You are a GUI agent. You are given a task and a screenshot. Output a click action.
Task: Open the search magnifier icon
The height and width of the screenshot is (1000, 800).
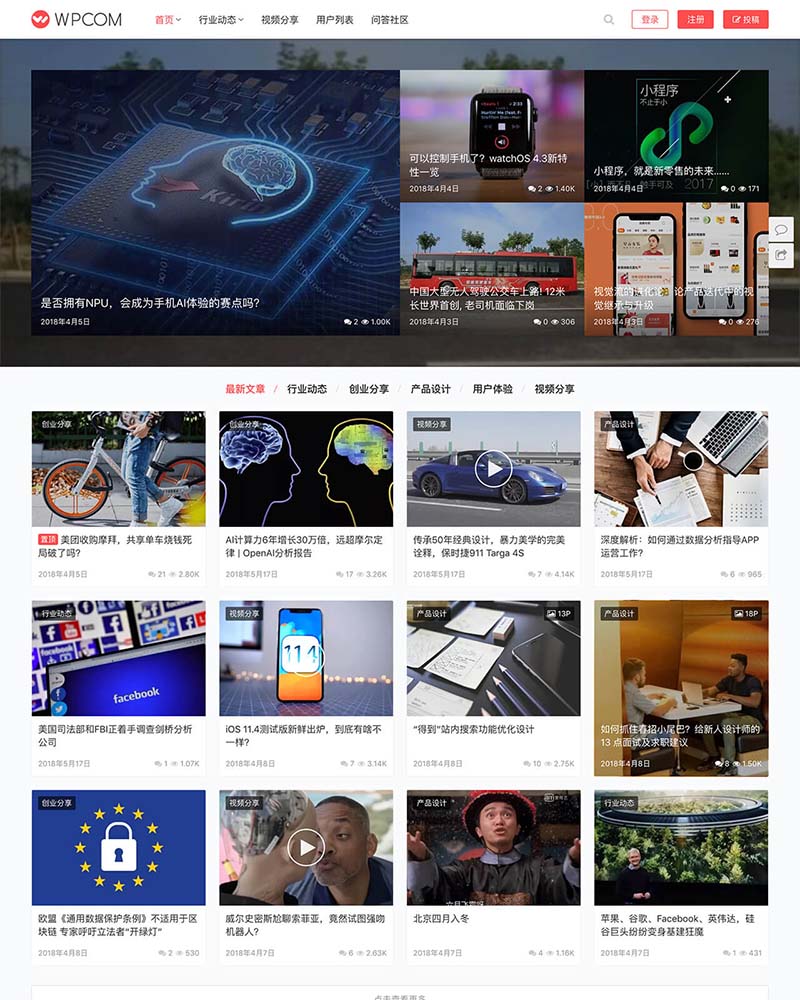(x=609, y=19)
